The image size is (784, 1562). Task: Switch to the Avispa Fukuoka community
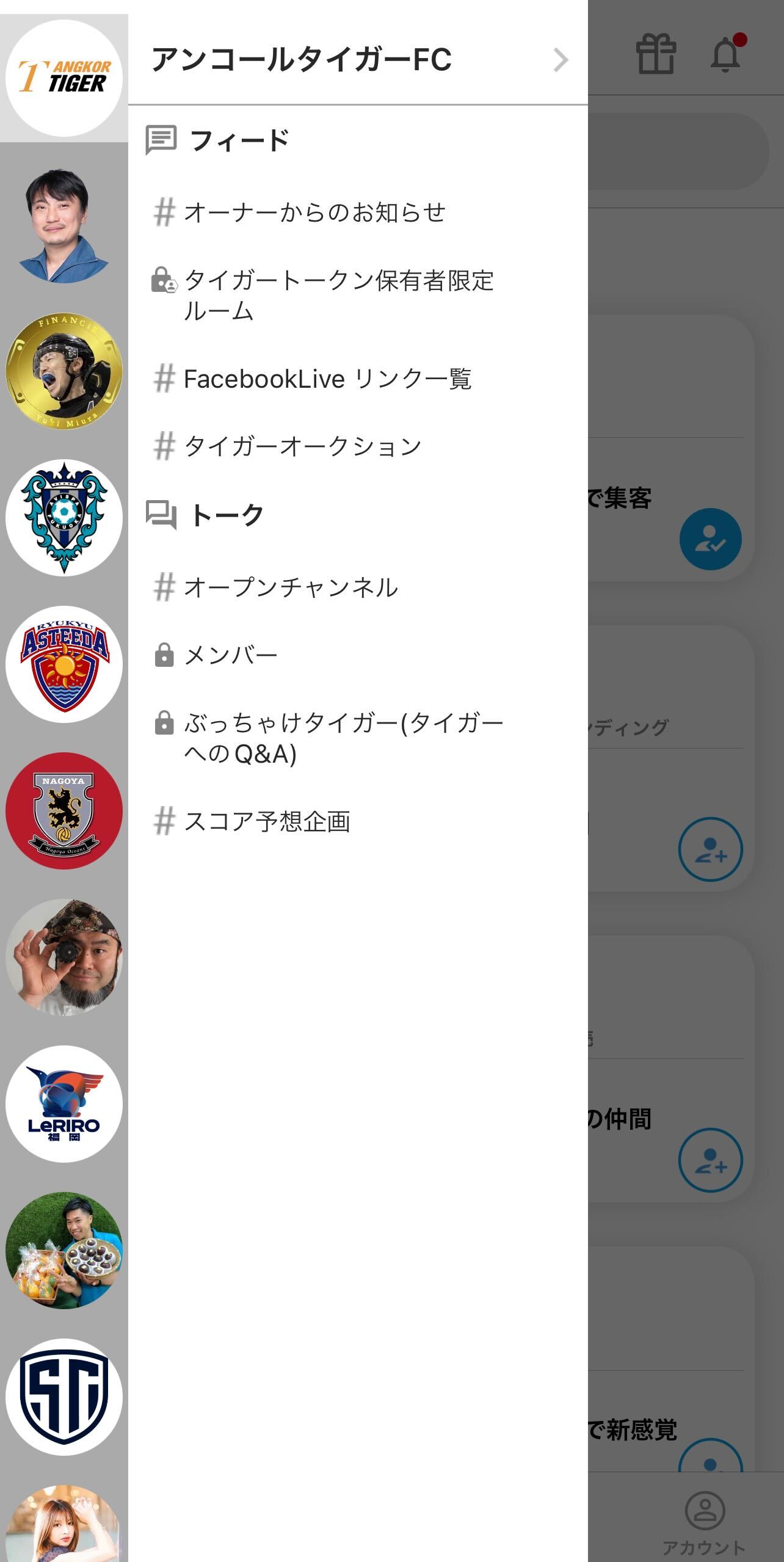pyautogui.click(x=64, y=518)
